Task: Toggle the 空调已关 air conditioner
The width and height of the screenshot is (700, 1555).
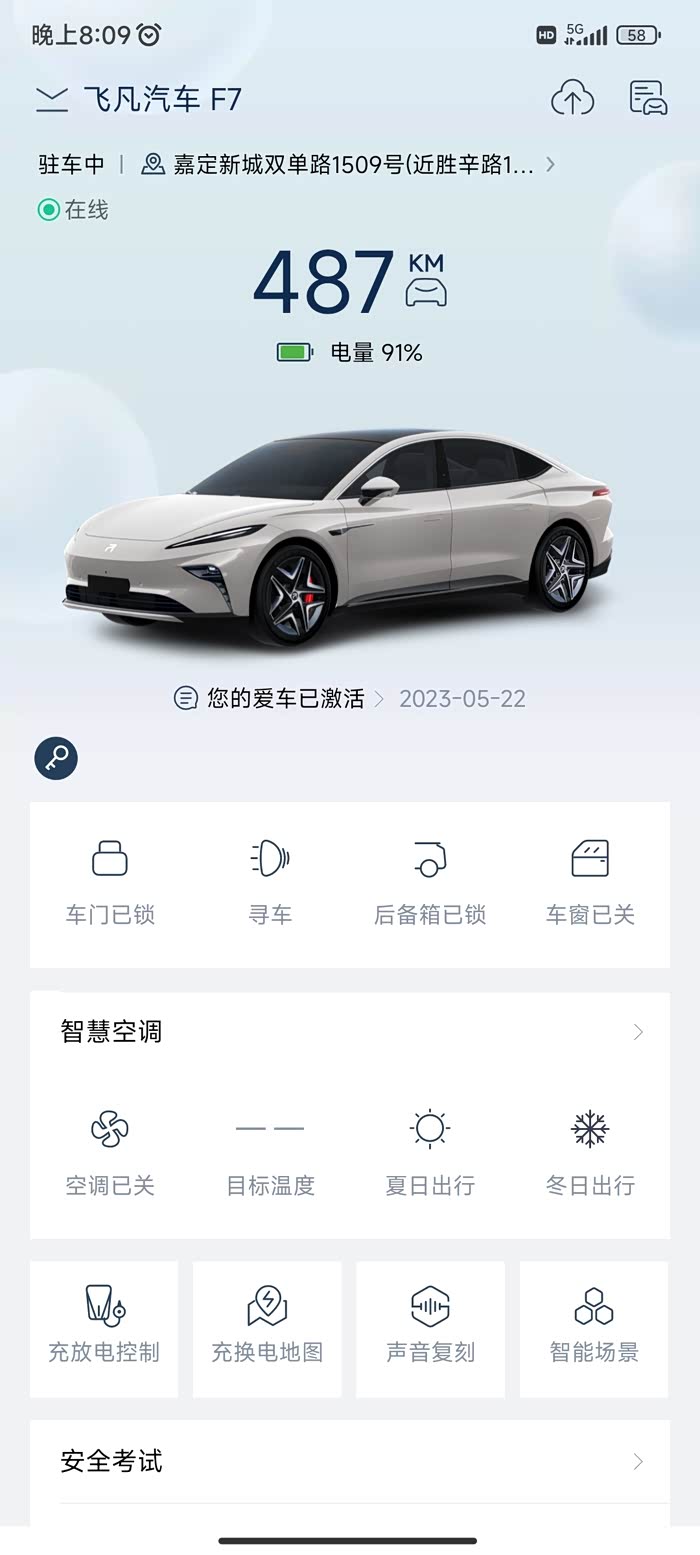Action: (x=110, y=1154)
